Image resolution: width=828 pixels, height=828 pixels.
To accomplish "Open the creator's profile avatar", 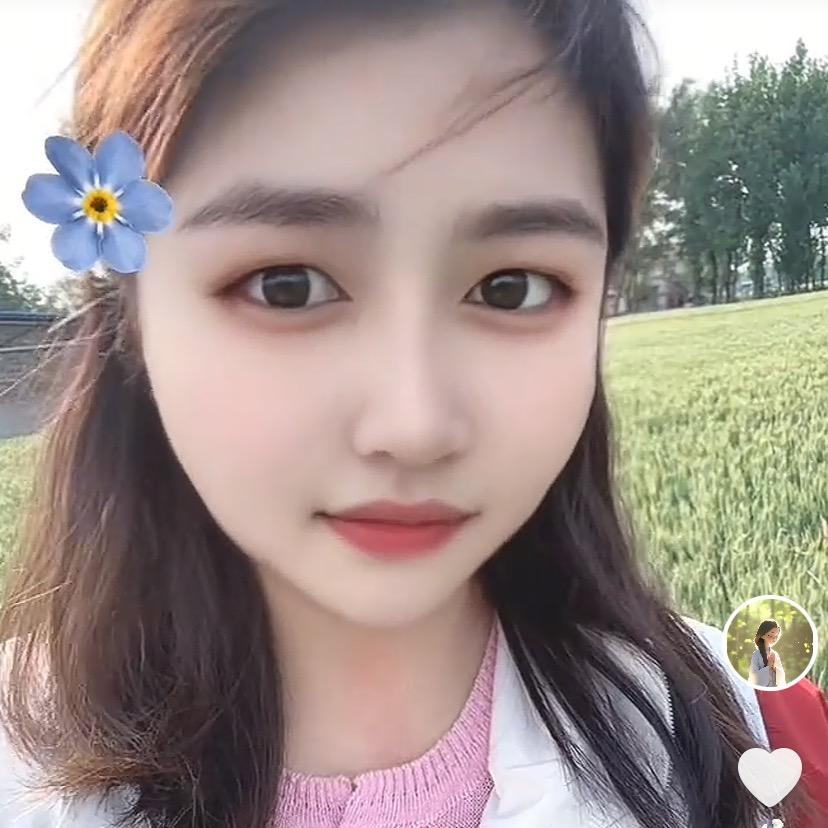I will [770, 642].
